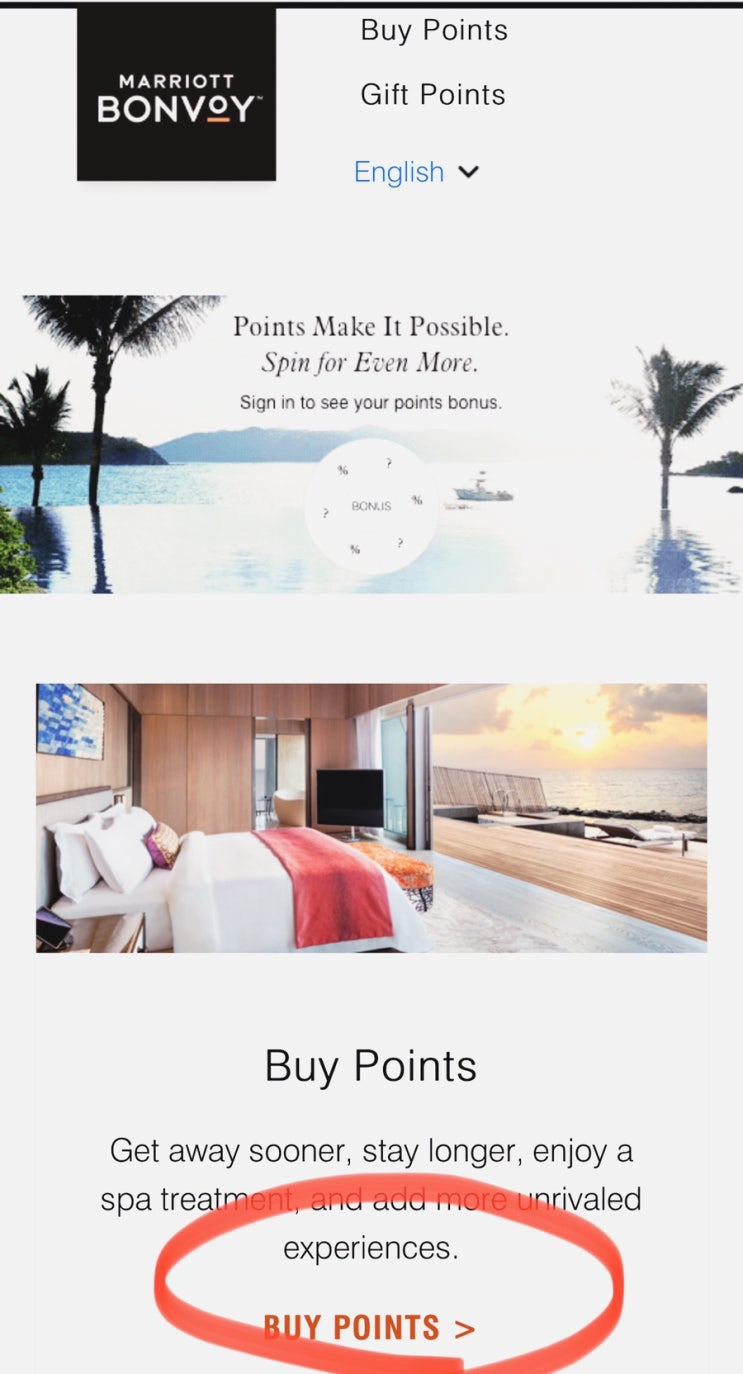
Task: Expand the language options dropdown
Action: pyautogui.click(x=418, y=172)
